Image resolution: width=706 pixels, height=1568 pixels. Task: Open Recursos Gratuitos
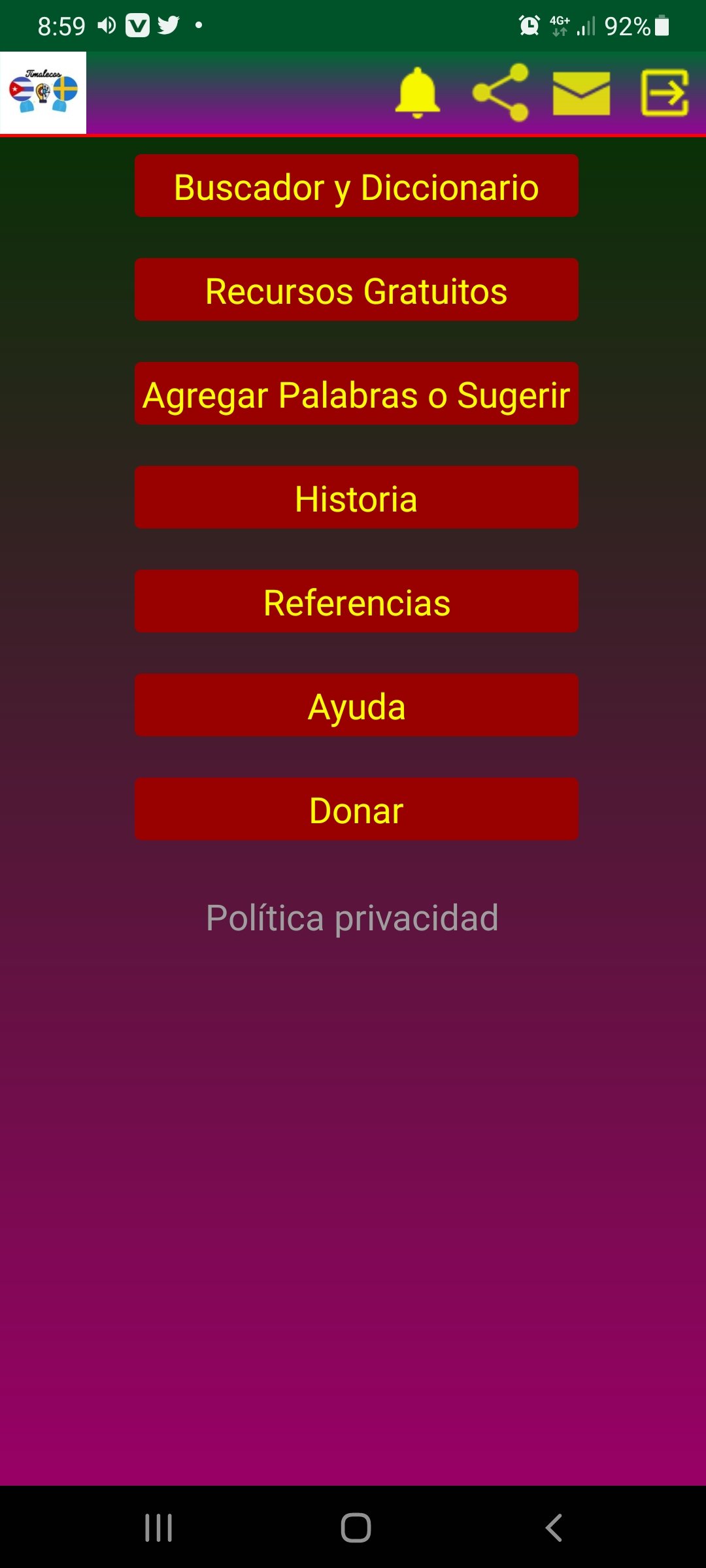pos(356,289)
